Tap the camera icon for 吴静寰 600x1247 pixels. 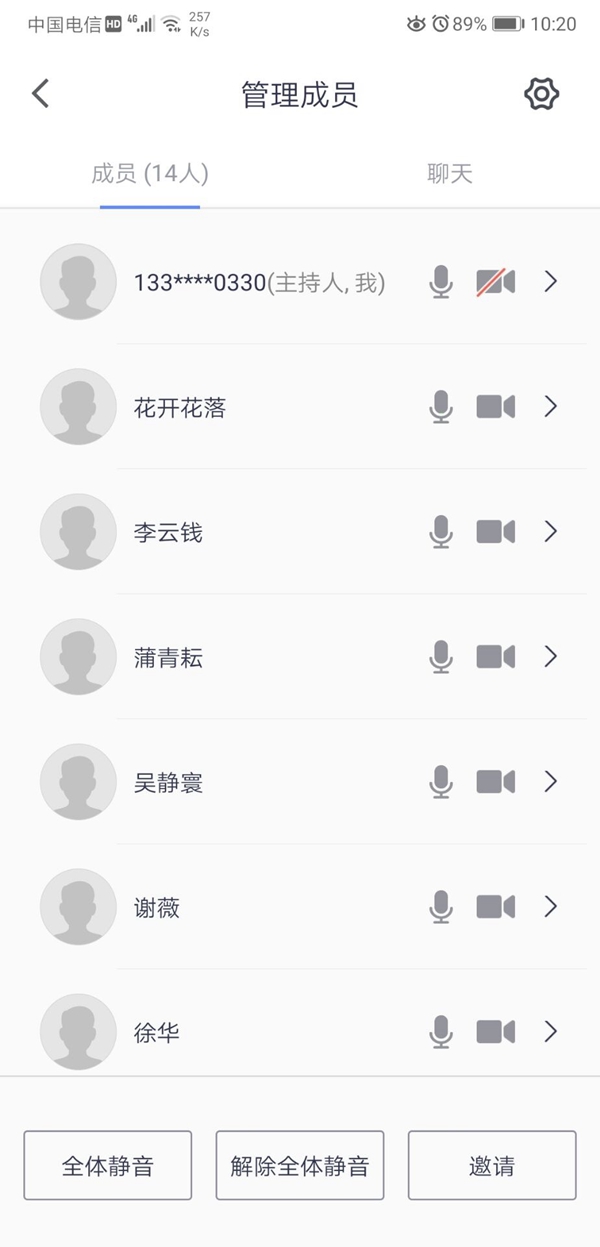click(x=495, y=782)
